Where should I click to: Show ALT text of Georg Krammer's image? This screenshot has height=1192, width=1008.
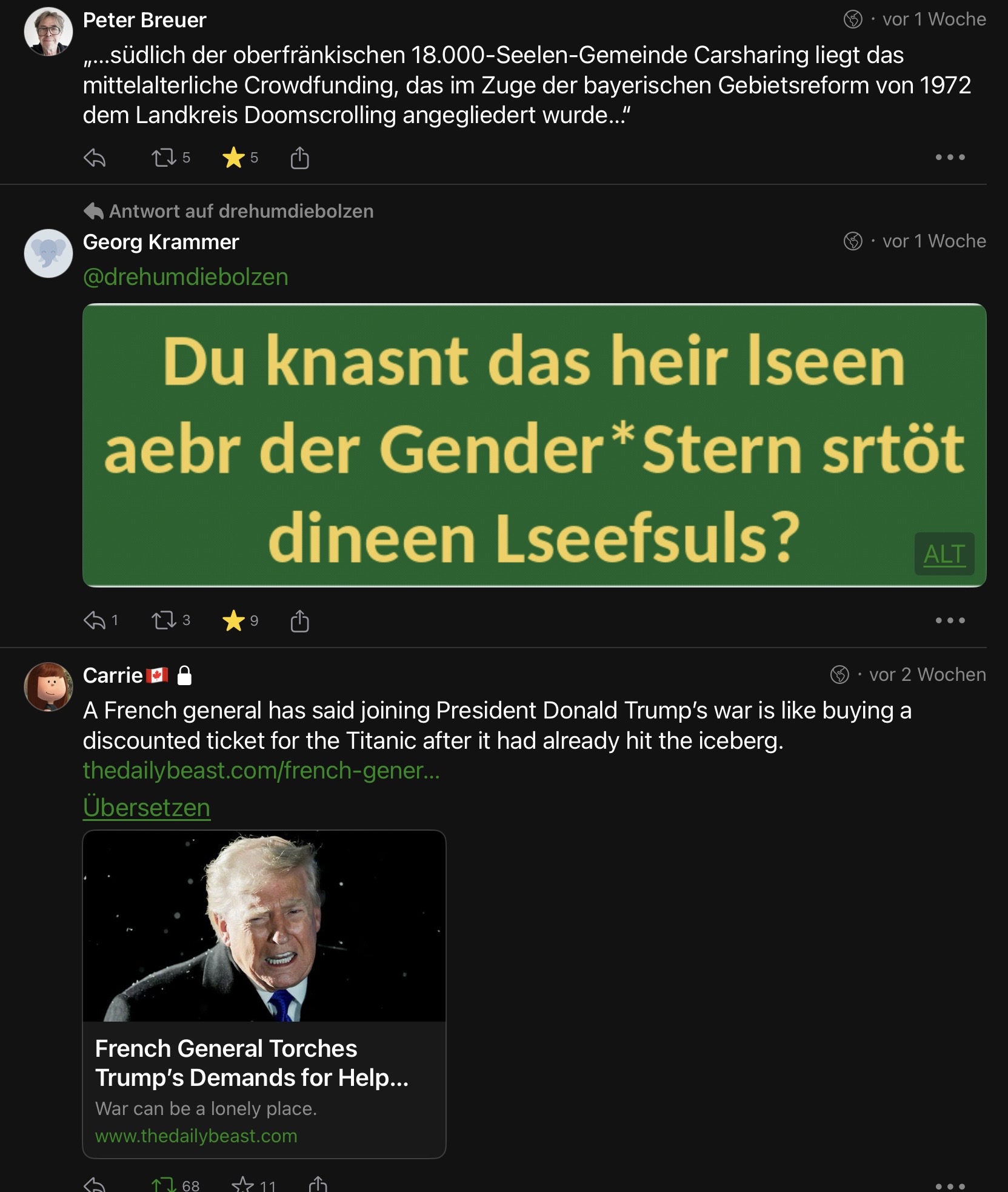click(x=944, y=554)
